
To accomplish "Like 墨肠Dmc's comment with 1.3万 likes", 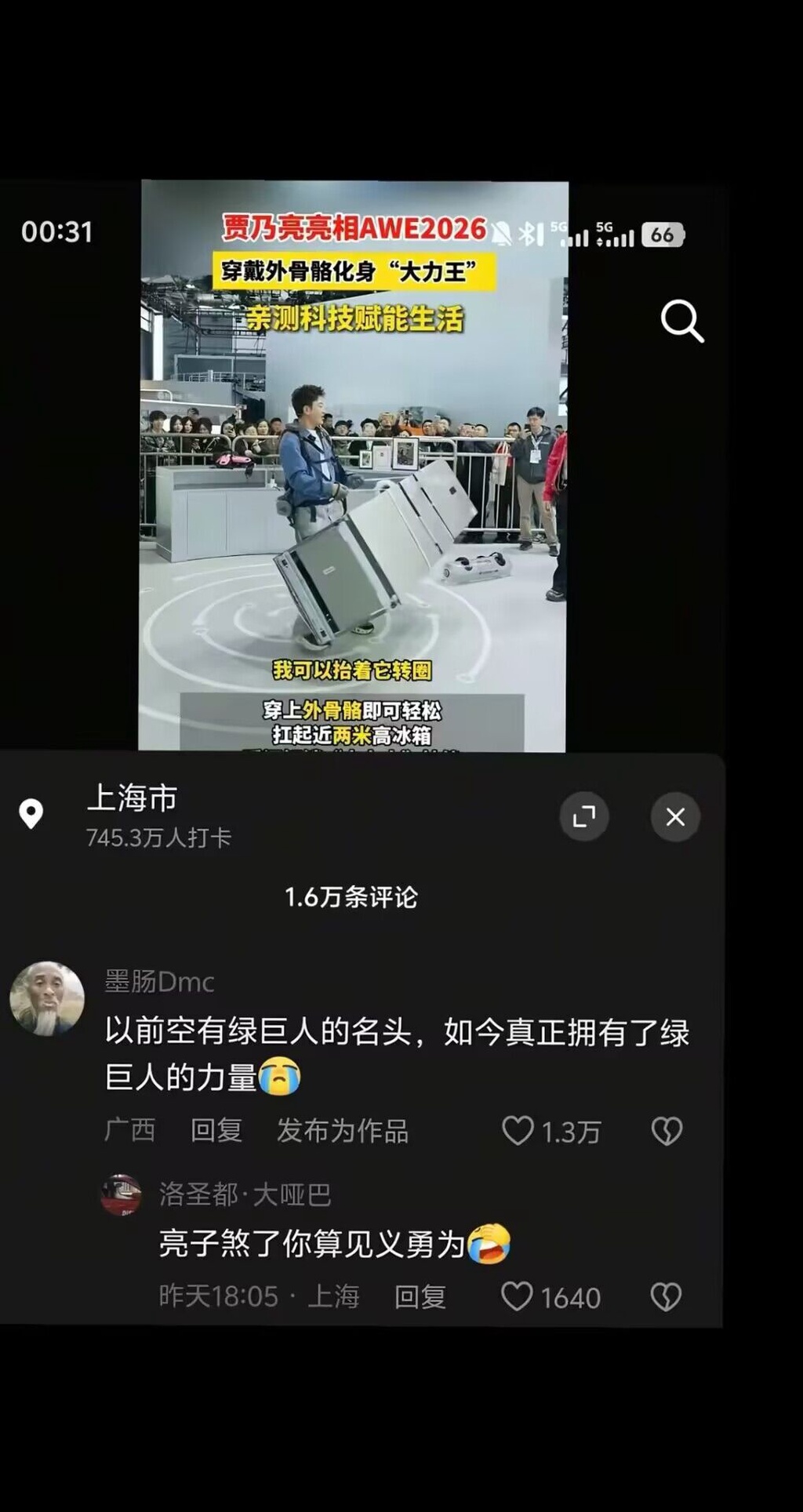I will (x=518, y=1130).
